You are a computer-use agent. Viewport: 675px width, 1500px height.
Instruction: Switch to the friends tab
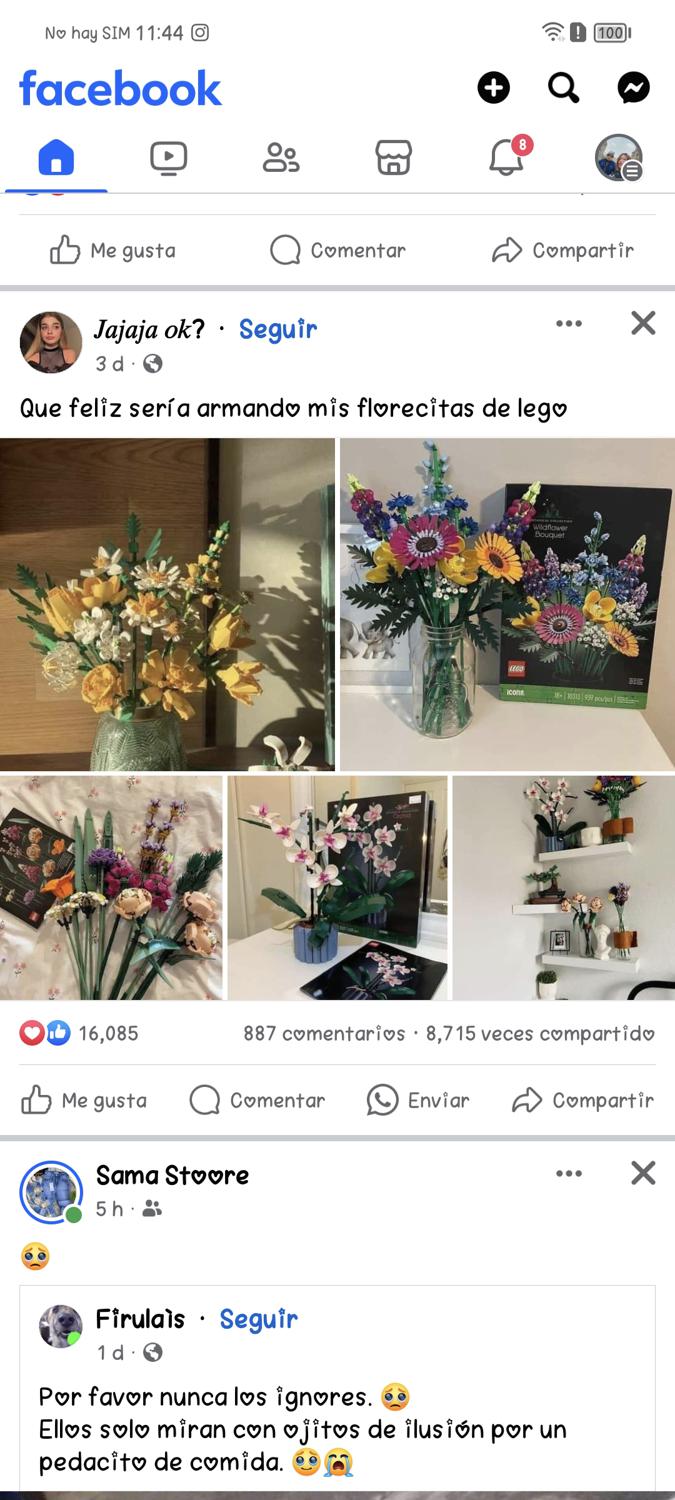pos(281,158)
